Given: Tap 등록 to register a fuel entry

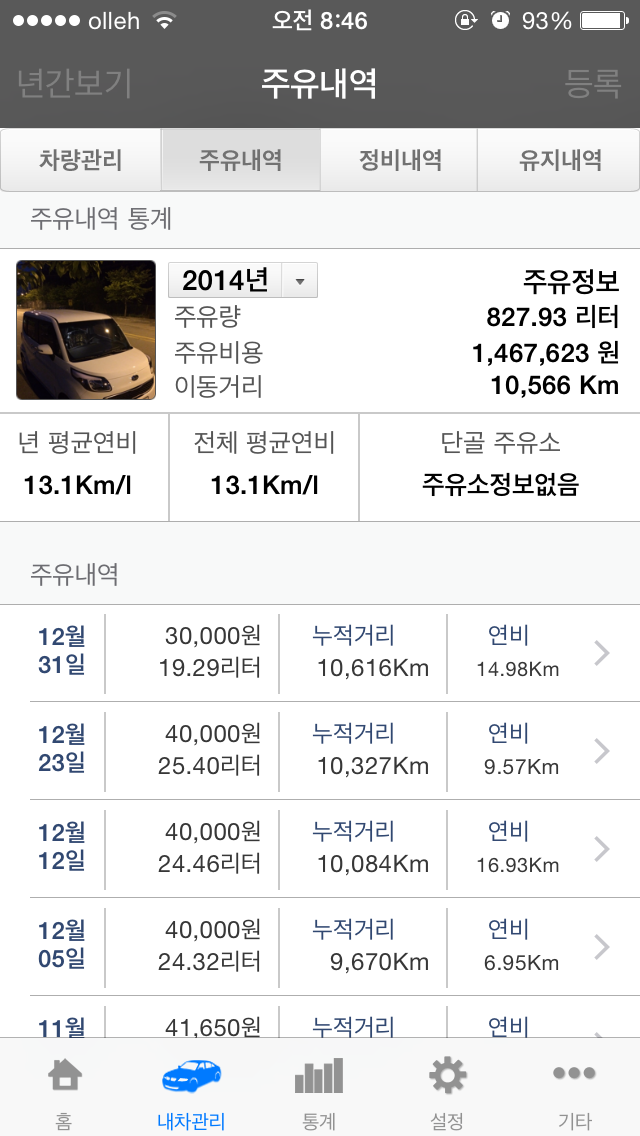Looking at the screenshot, I should [593, 84].
